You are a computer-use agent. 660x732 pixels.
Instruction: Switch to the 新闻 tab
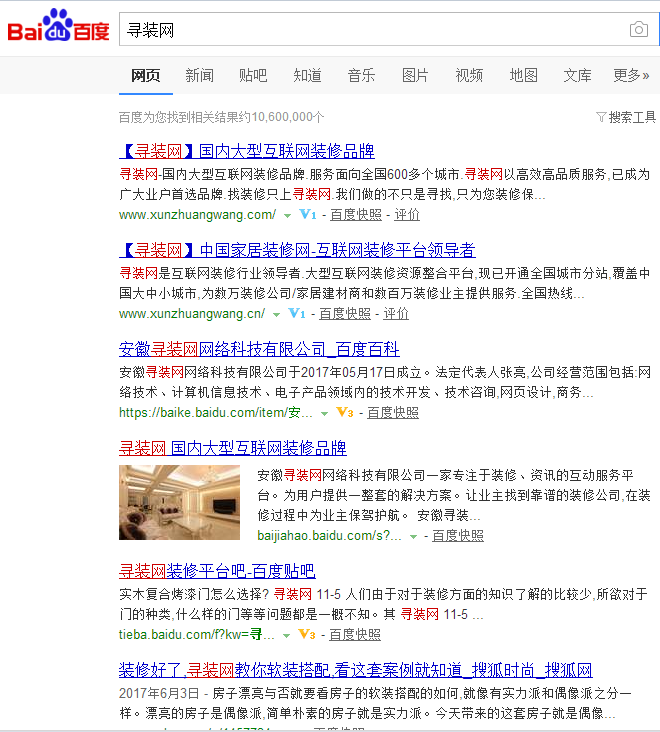click(x=199, y=76)
